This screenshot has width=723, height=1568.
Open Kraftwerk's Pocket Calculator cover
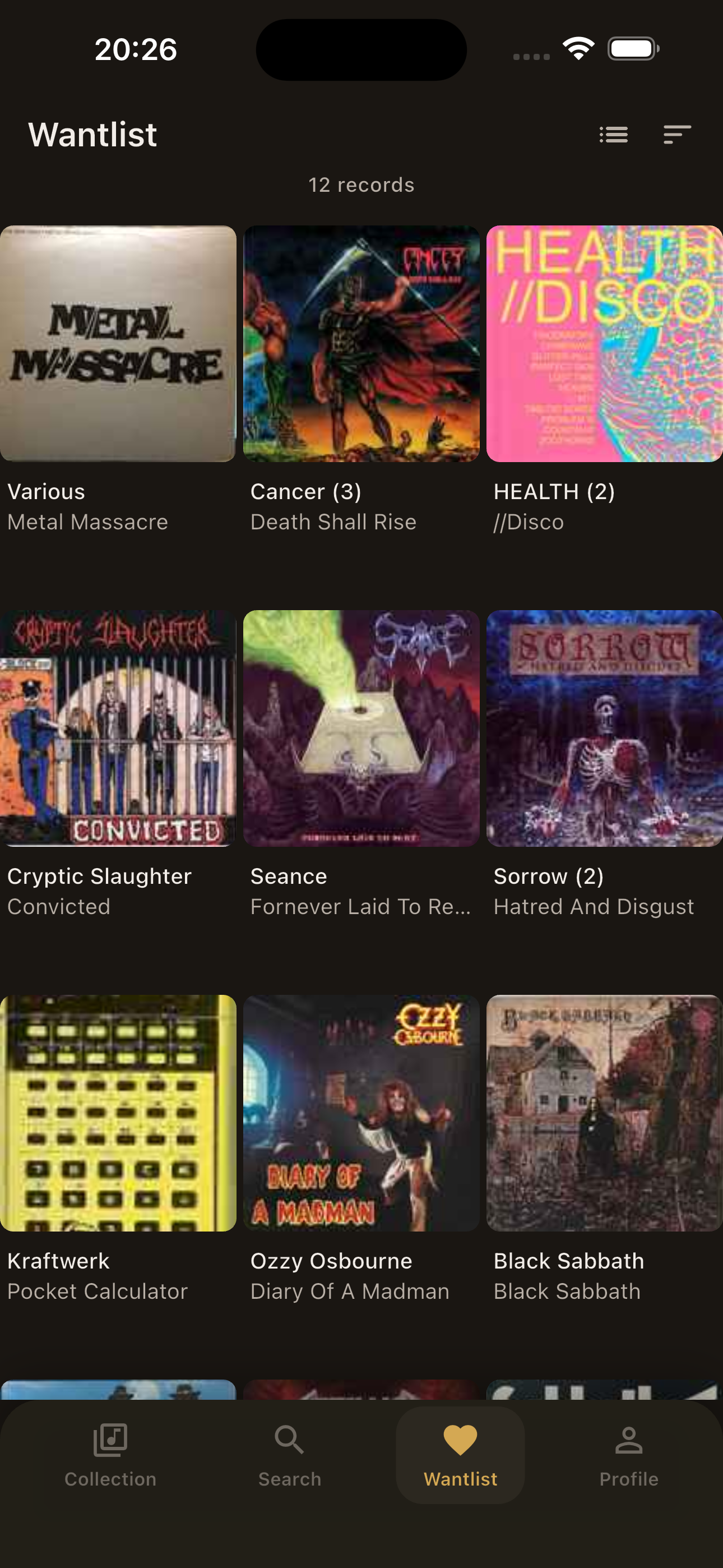(118, 1114)
